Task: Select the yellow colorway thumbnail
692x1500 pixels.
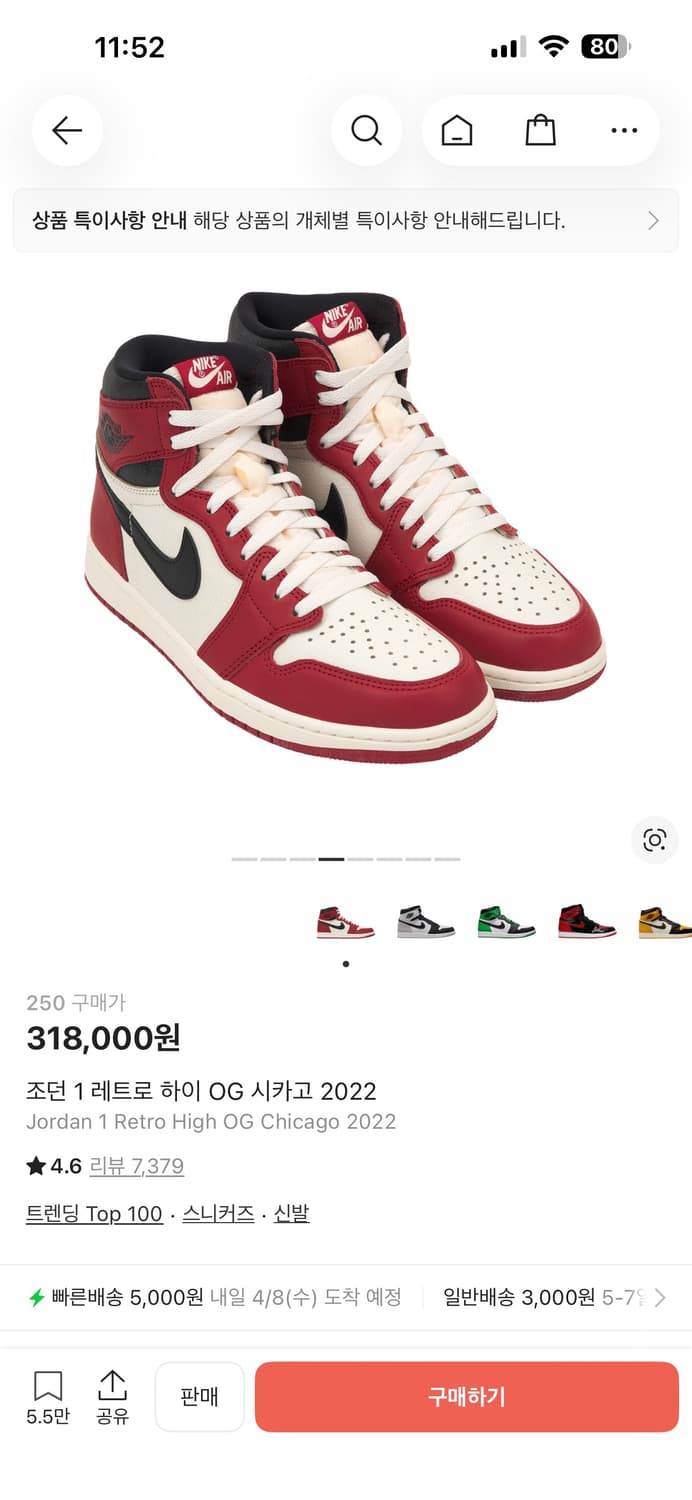Action: point(665,921)
